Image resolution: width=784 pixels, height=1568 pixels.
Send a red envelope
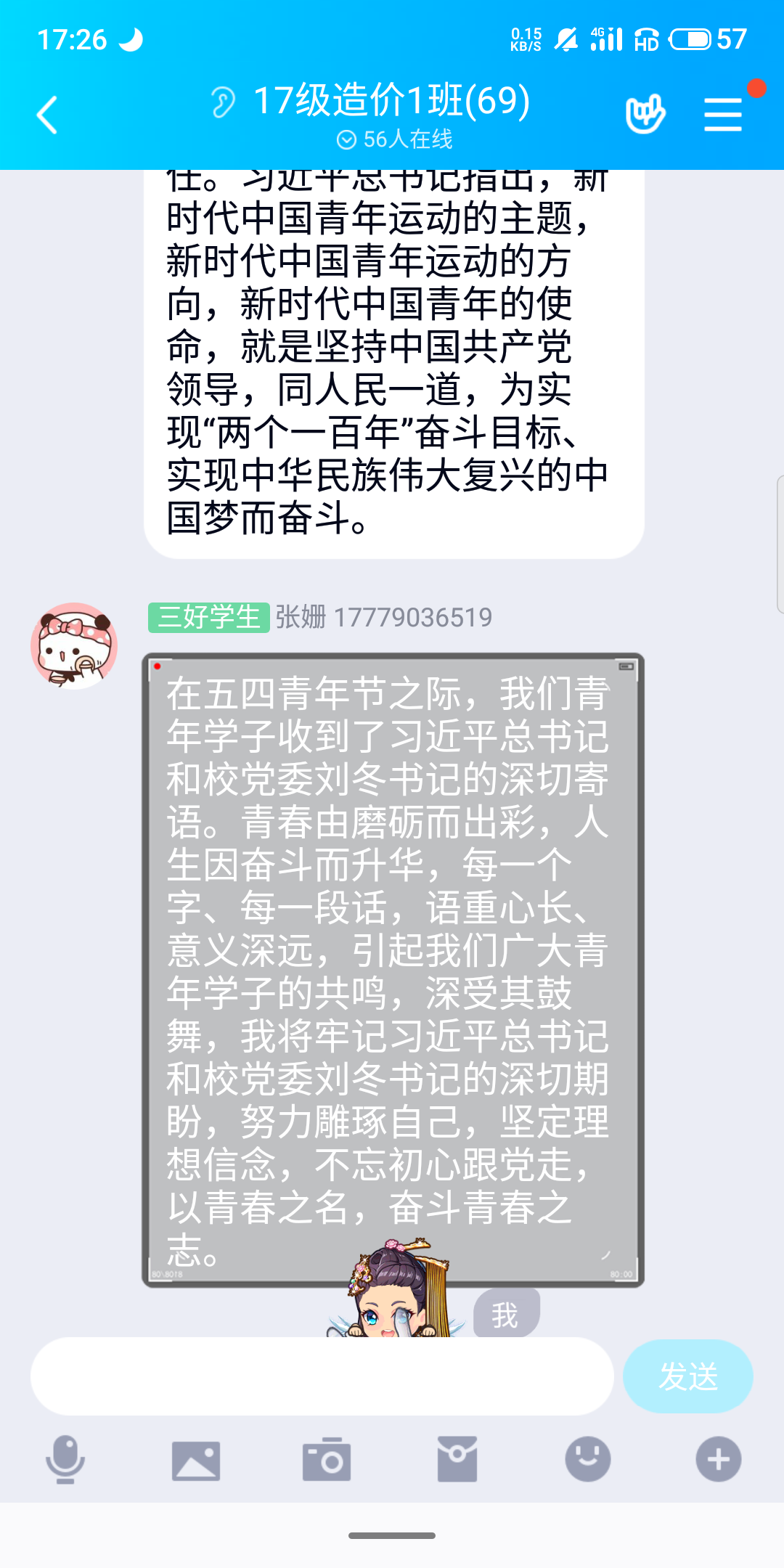[457, 1459]
